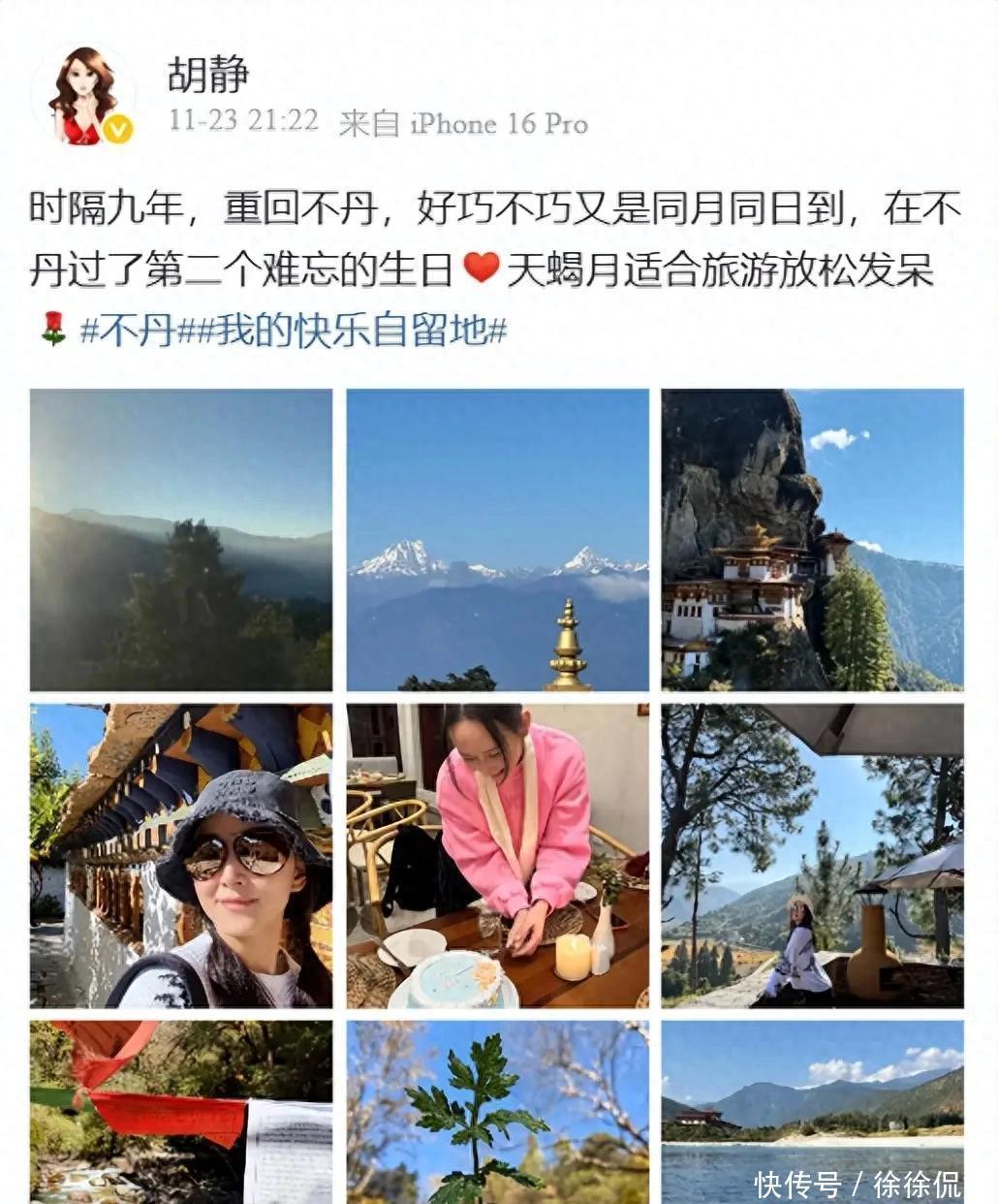View the green leaf against sky photo

[497, 1110]
